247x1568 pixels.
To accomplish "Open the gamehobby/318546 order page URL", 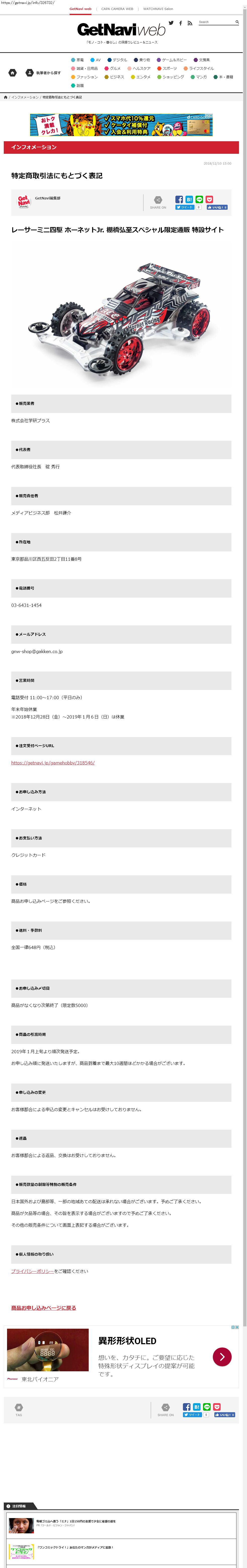I will coord(53,763).
